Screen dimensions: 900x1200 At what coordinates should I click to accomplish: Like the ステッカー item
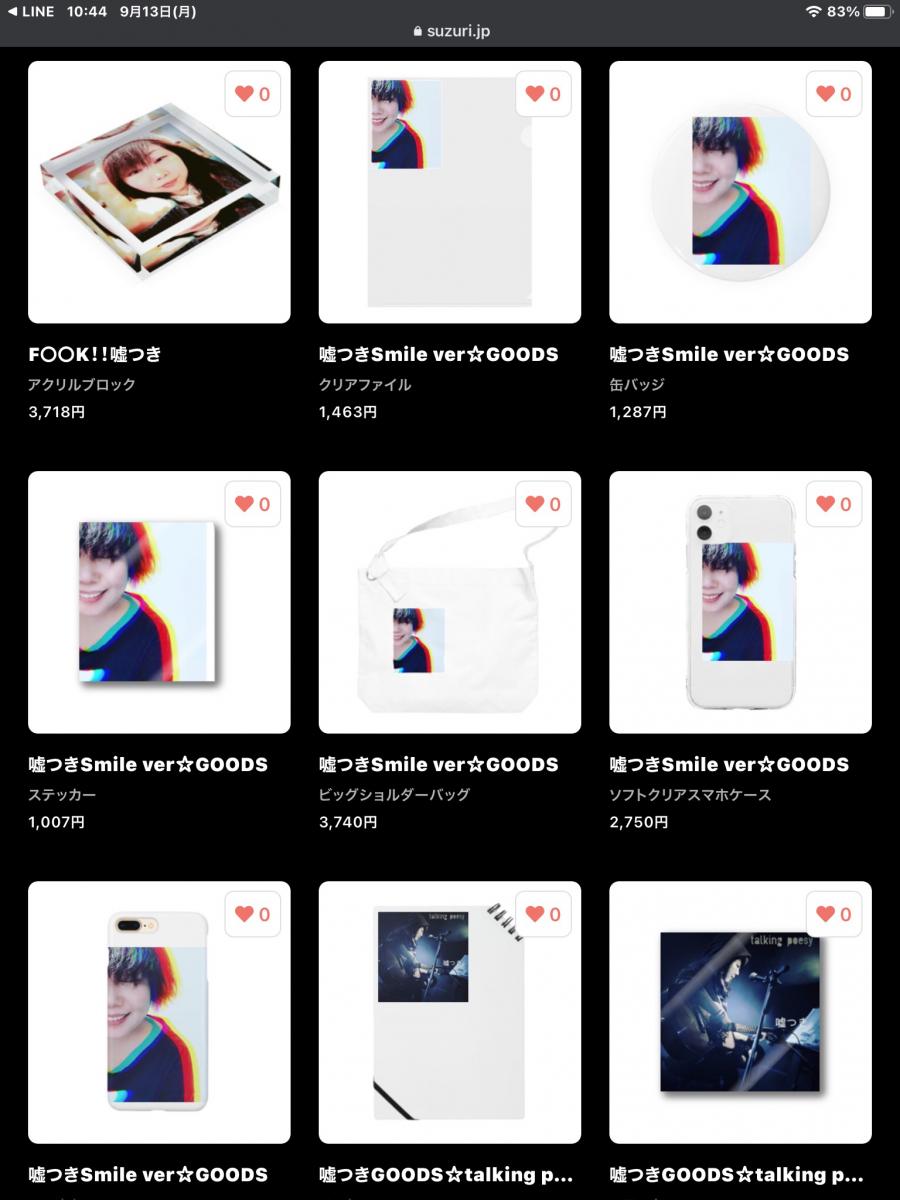253,504
